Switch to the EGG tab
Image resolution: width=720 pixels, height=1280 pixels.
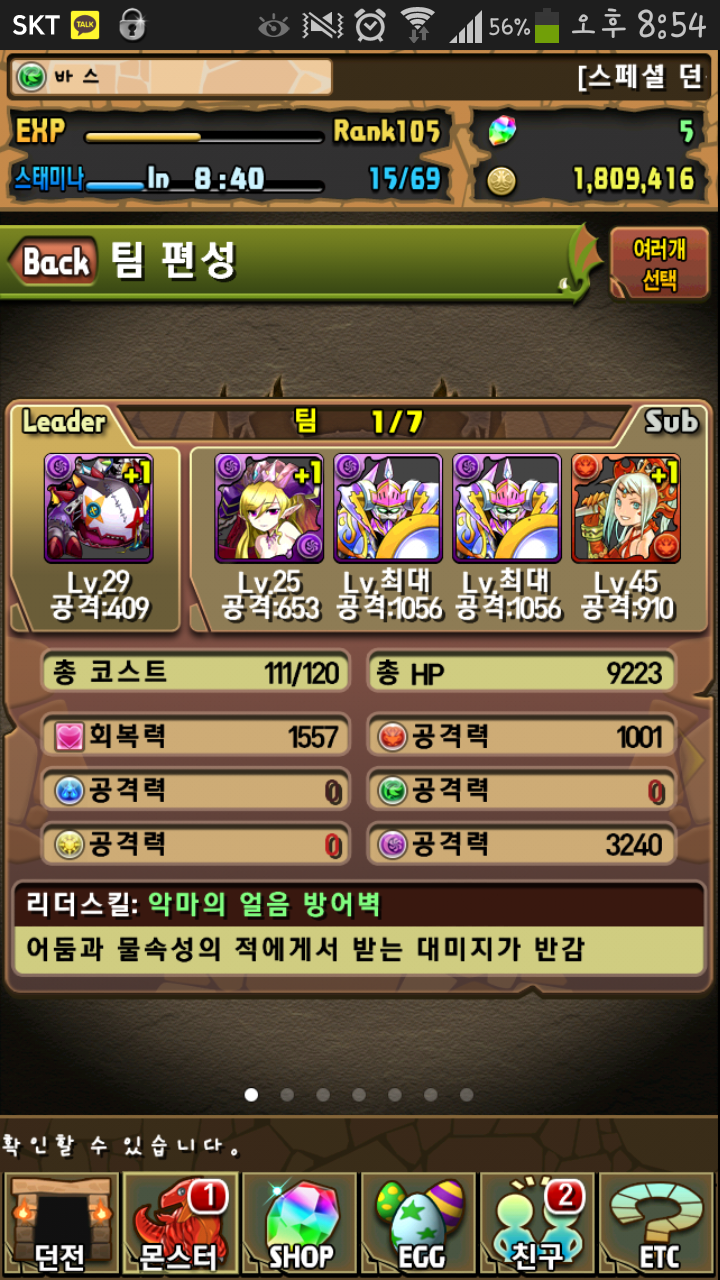pyautogui.click(x=419, y=1224)
